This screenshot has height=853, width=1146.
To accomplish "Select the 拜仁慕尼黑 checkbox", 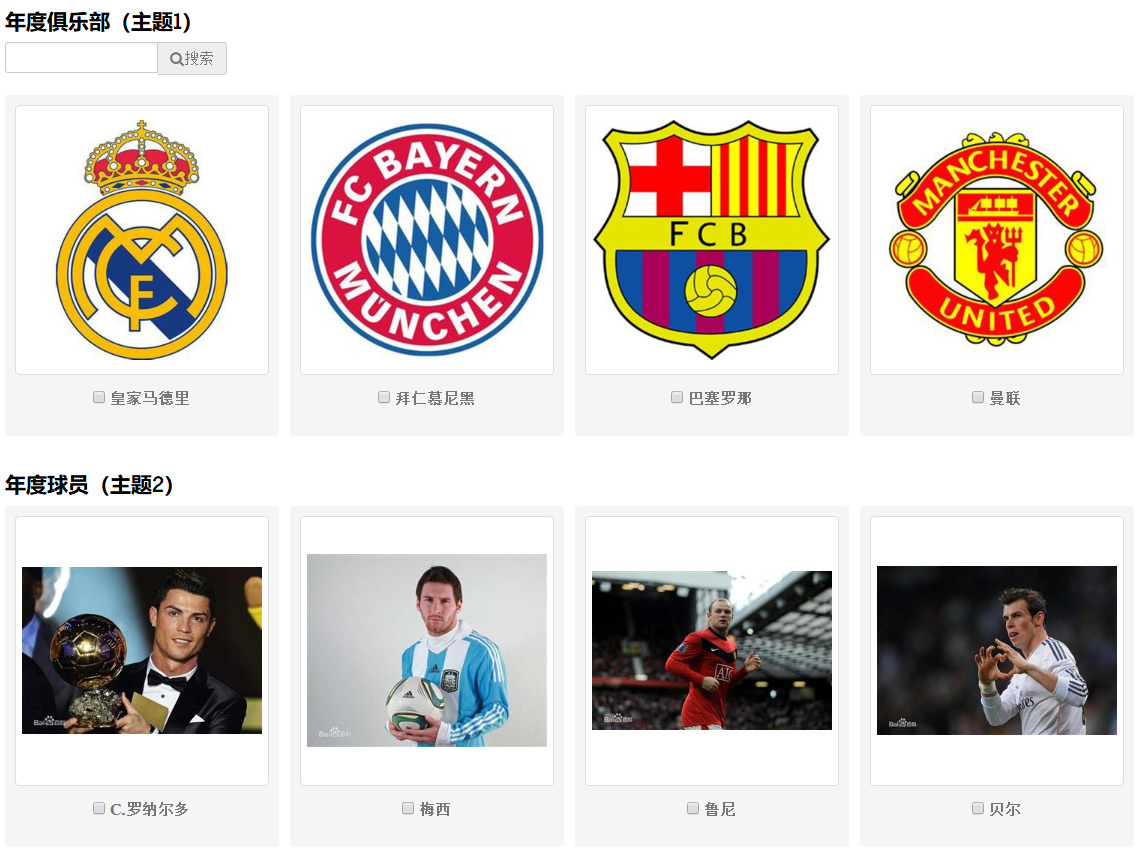I will [384, 397].
